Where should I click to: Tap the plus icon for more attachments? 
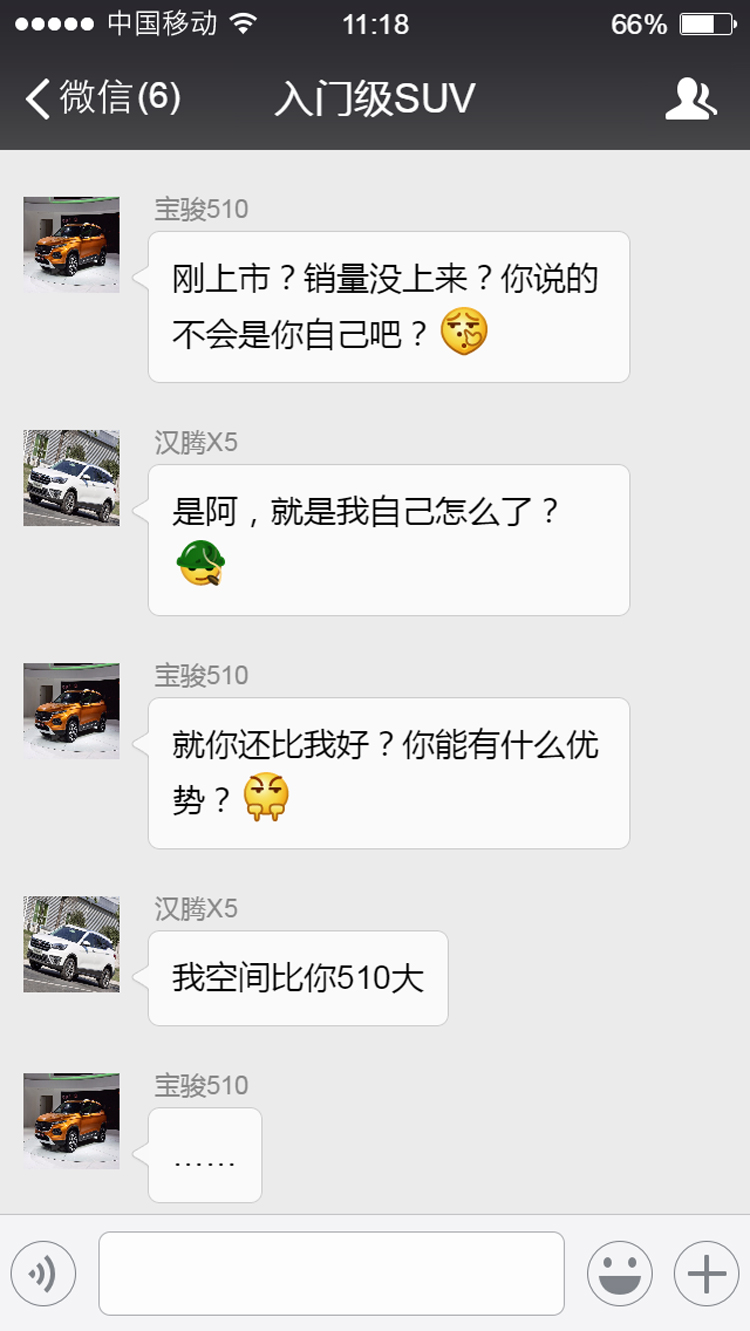(x=706, y=1273)
